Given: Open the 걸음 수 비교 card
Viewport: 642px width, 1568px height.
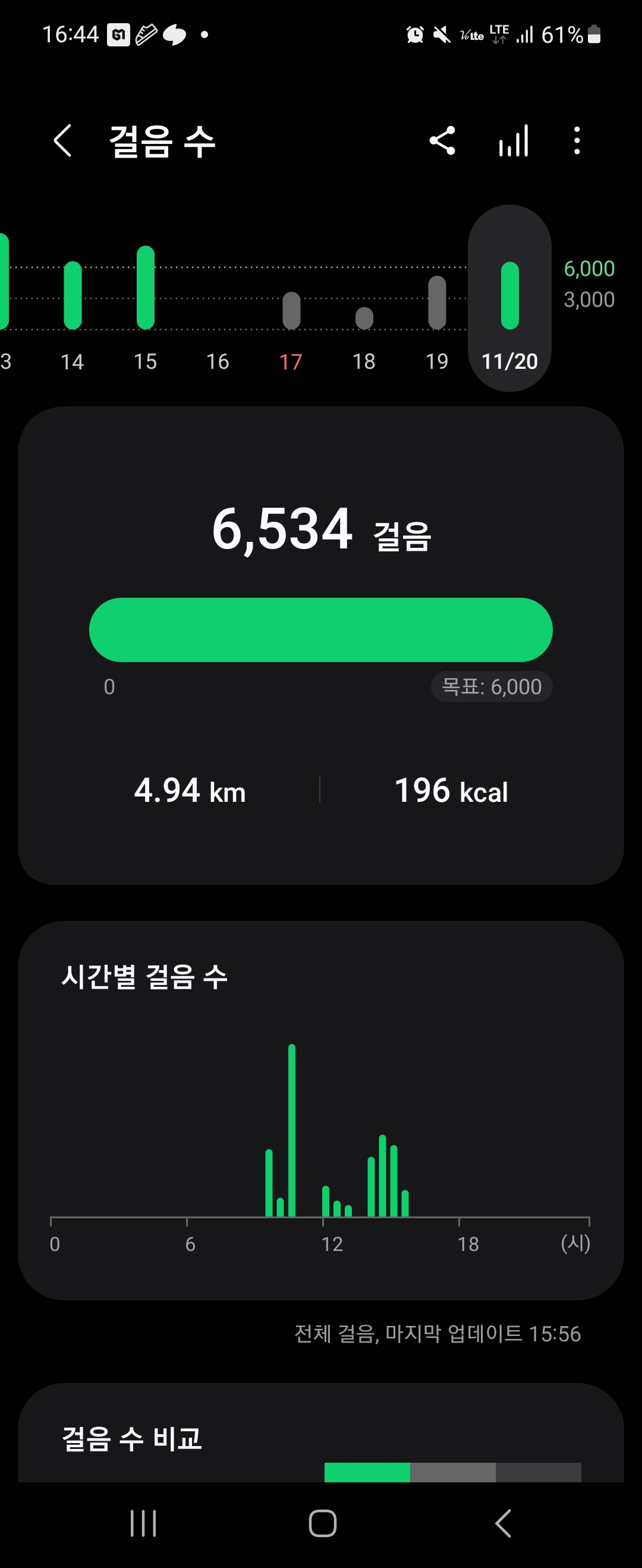Looking at the screenshot, I should 320,1440.
